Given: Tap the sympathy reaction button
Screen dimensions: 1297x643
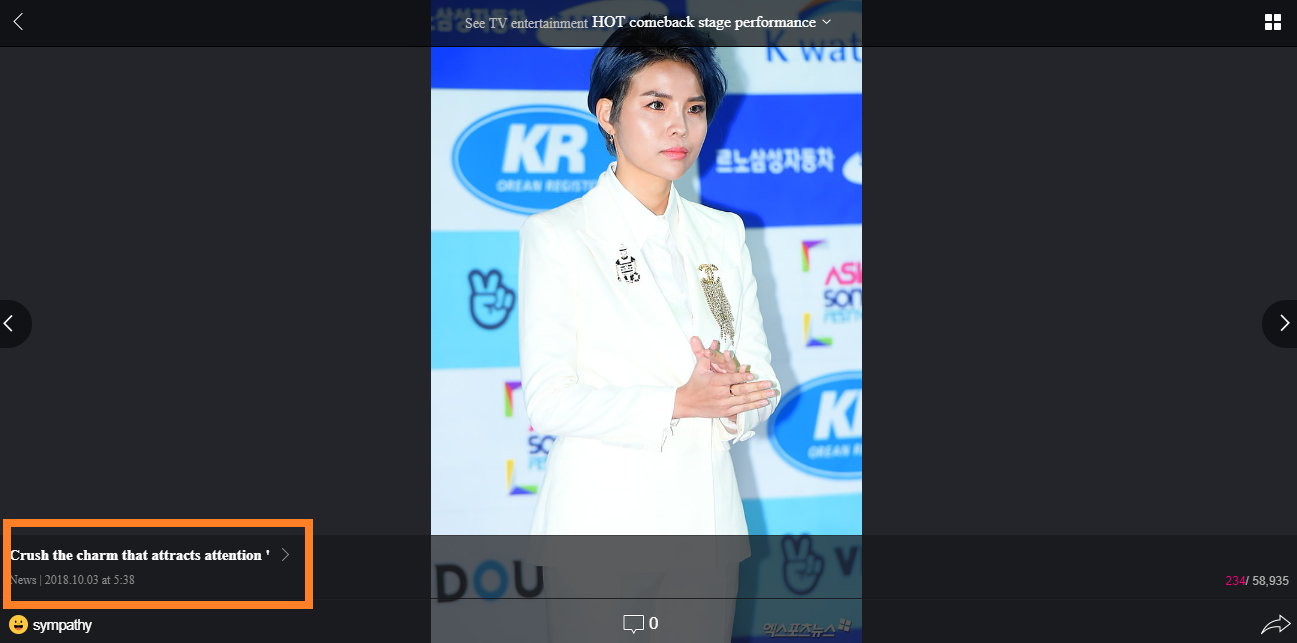Looking at the screenshot, I should 50,625.
